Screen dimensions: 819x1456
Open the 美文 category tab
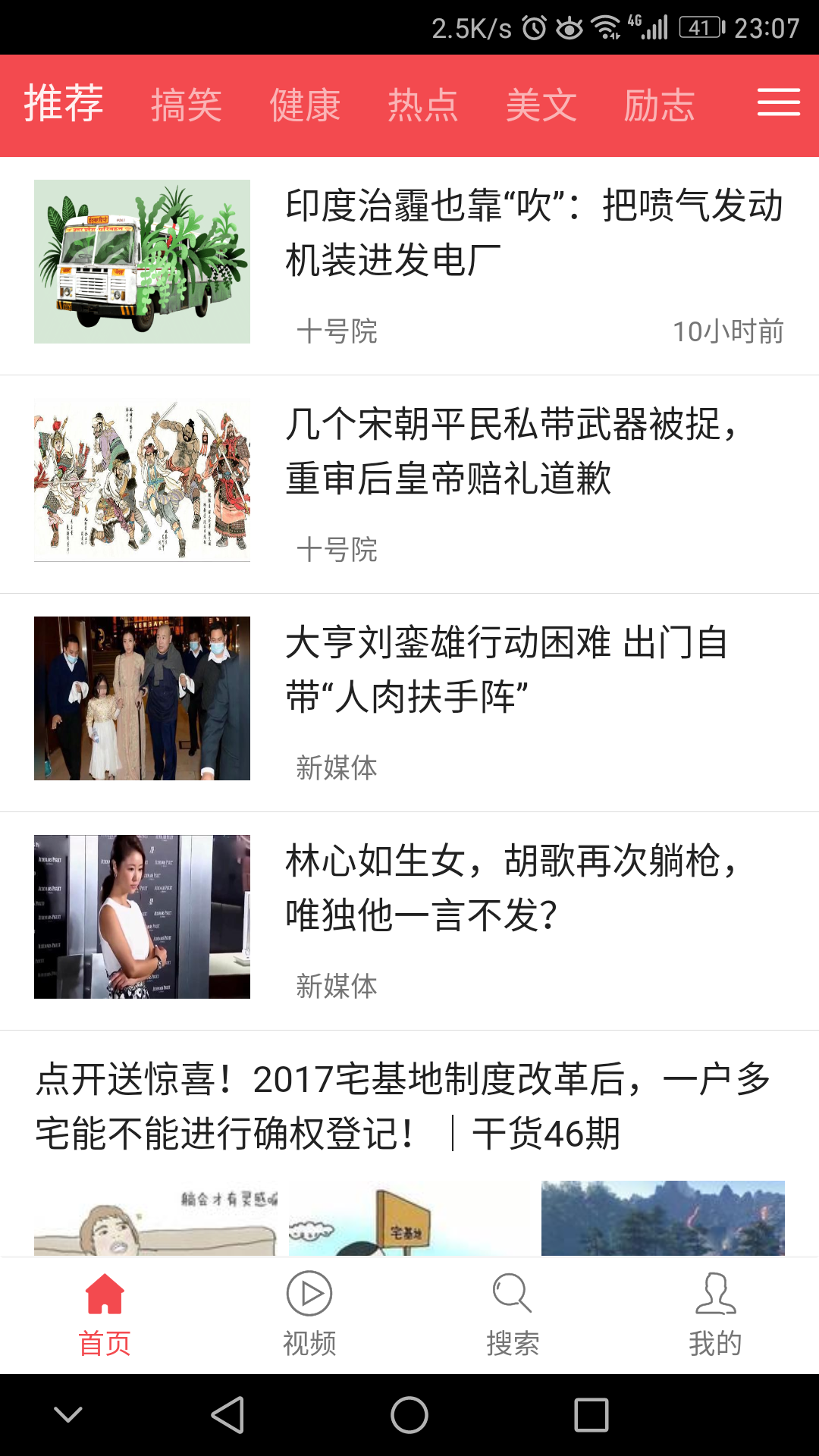click(541, 105)
